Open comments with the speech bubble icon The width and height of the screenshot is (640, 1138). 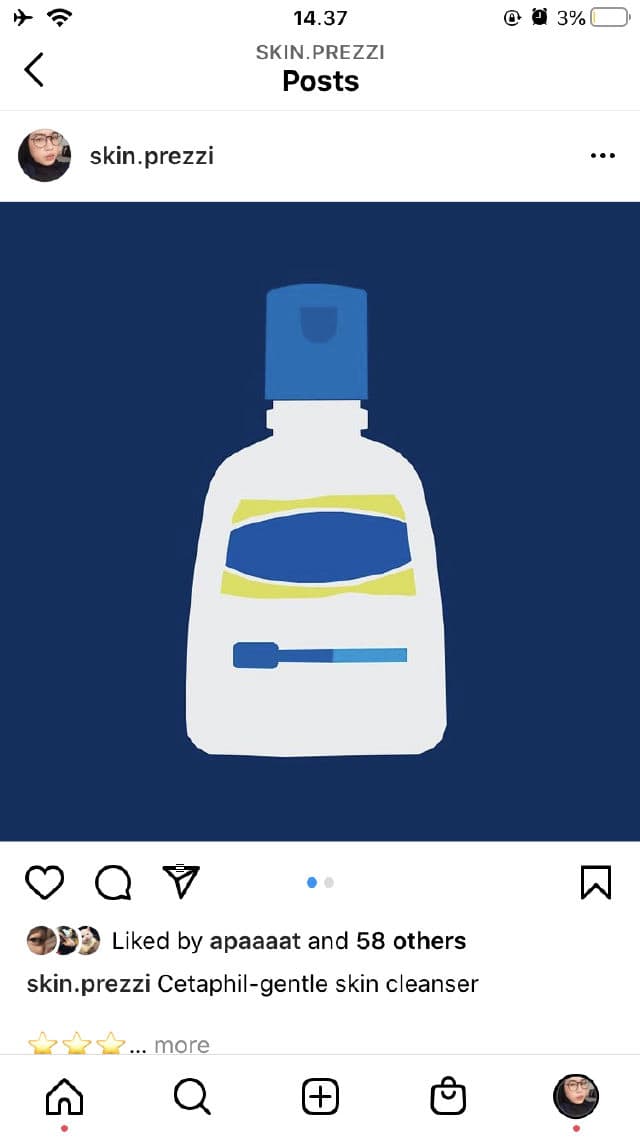tap(113, 882)
